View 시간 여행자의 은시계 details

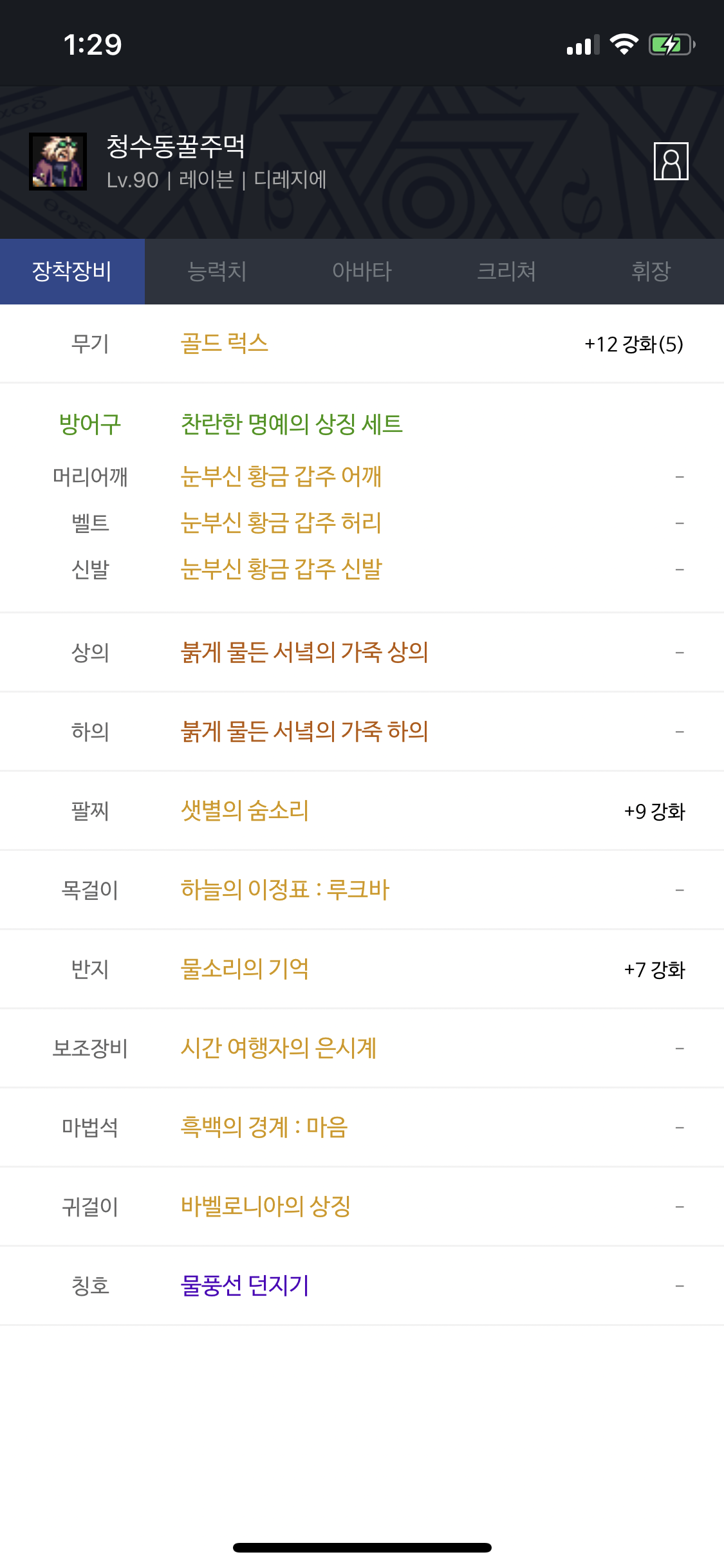click(278, 1049)
